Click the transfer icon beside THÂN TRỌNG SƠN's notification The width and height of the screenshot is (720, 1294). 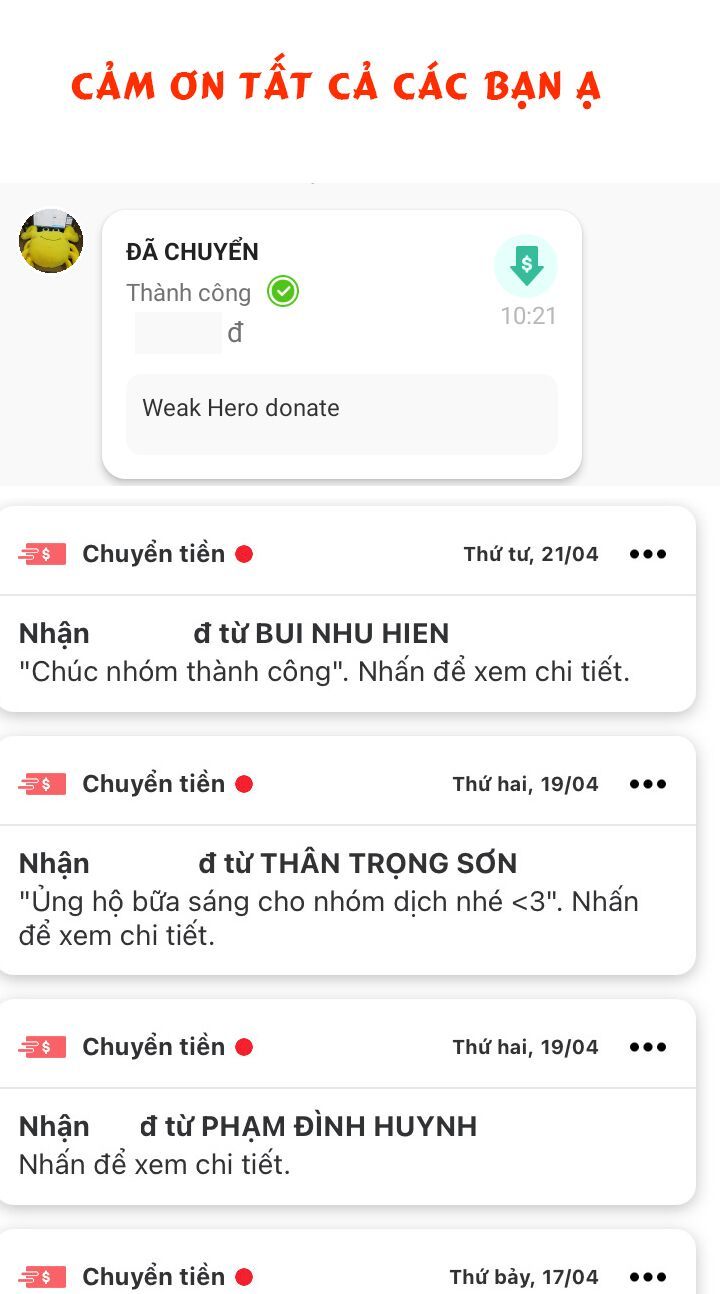(41, 783)
